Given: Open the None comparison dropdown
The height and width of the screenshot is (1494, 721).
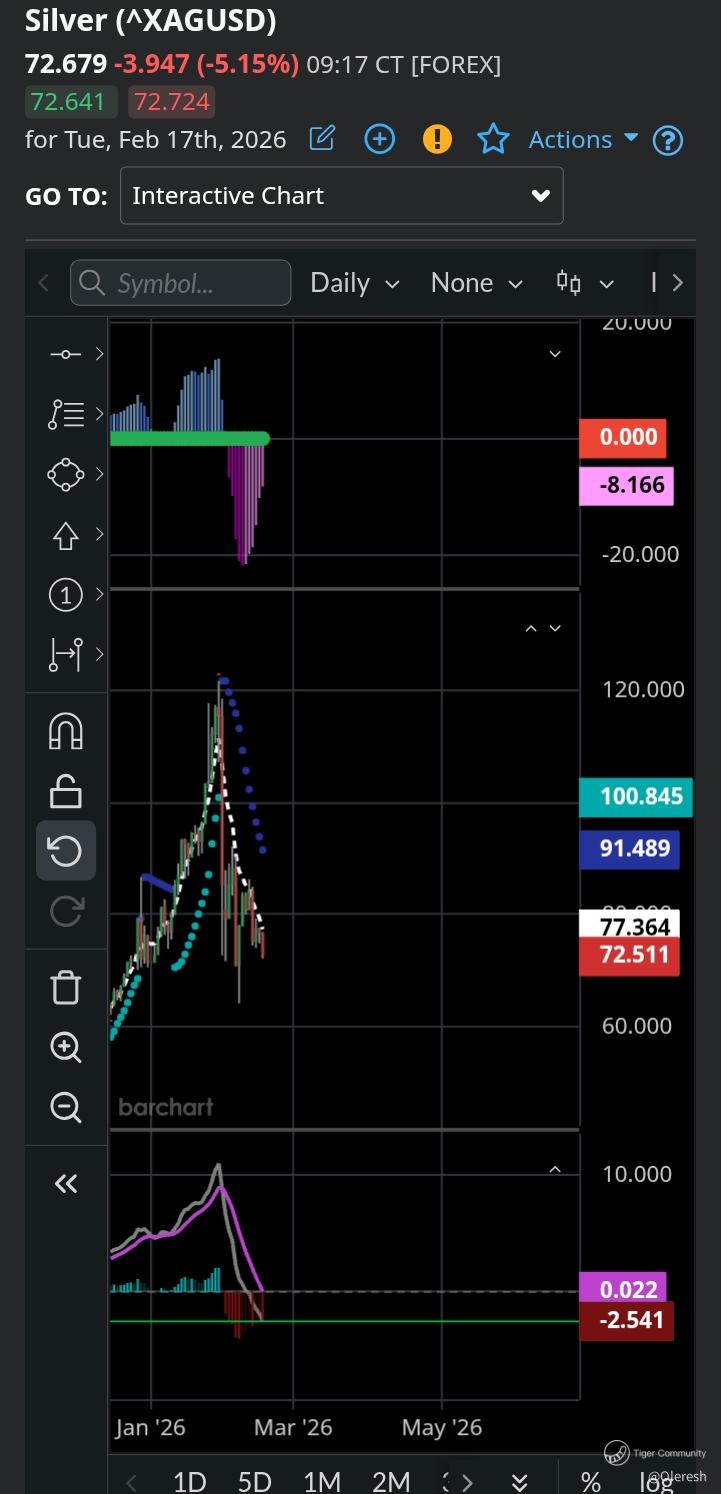Looking at the screenshot, I should pyautogui.click(x=476, y=283).
